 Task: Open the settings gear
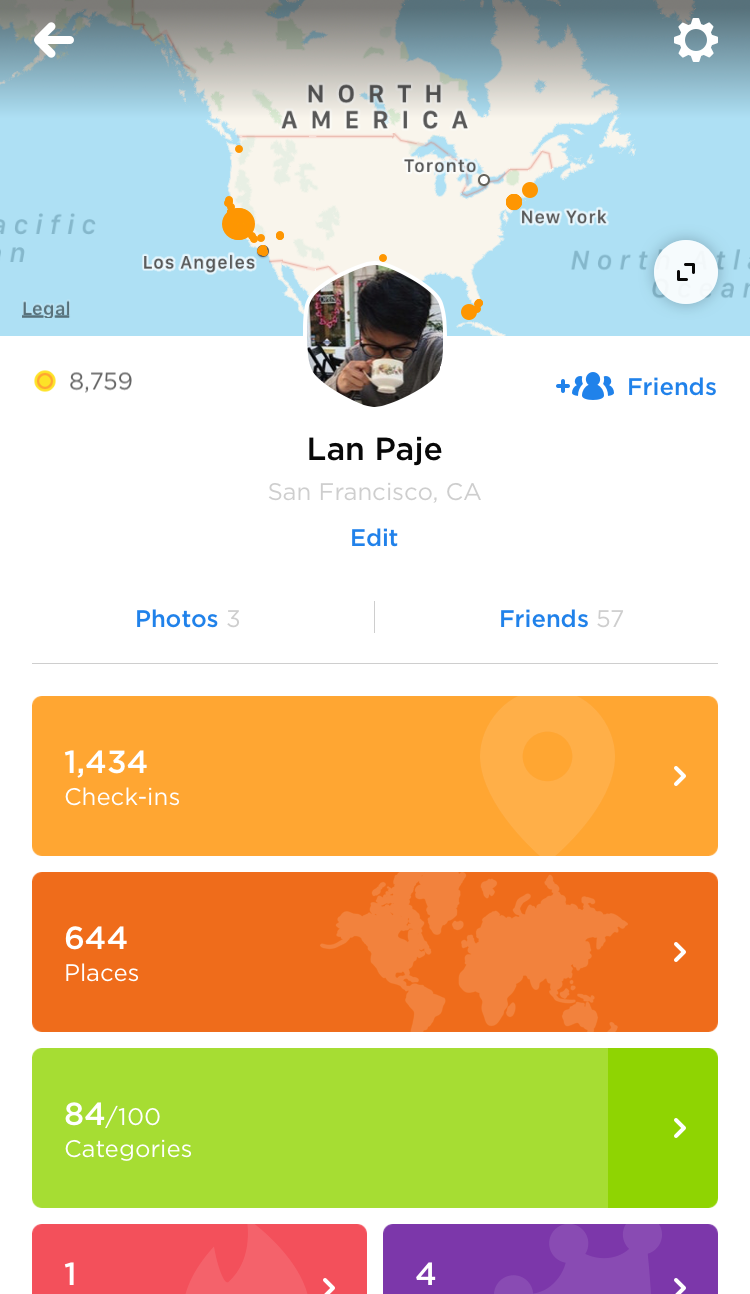pyautogui.click(x=695, y=41)
